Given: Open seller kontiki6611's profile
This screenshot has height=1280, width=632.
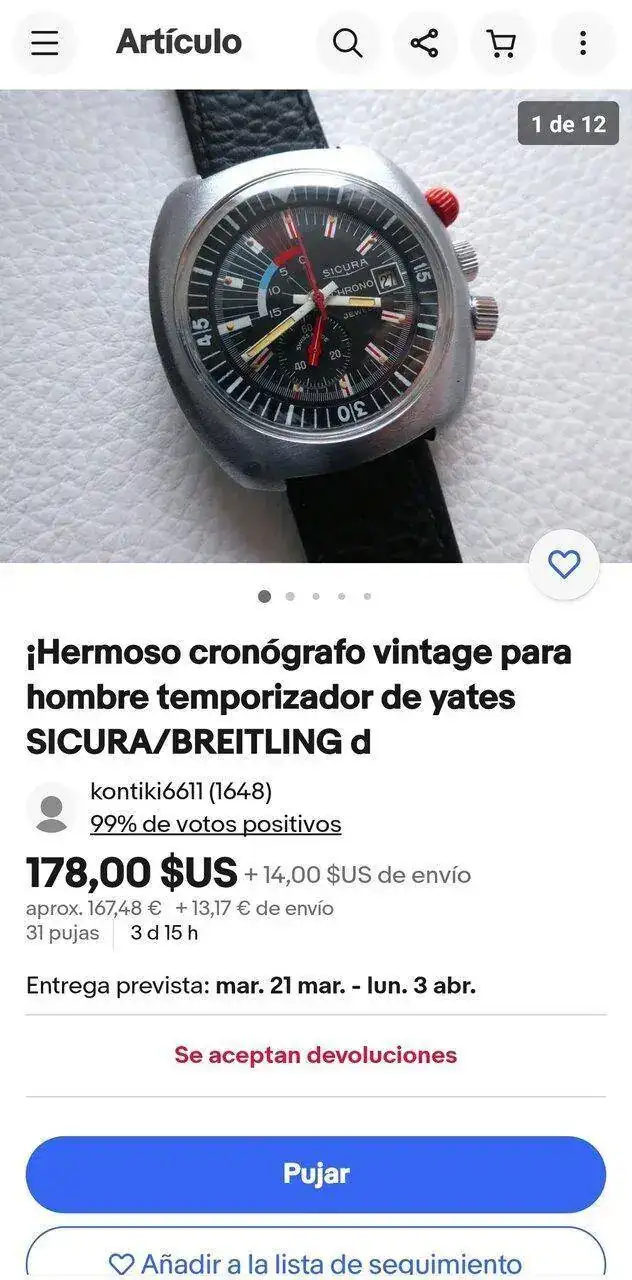Looking at the screenshot, I should click(181, 791).
